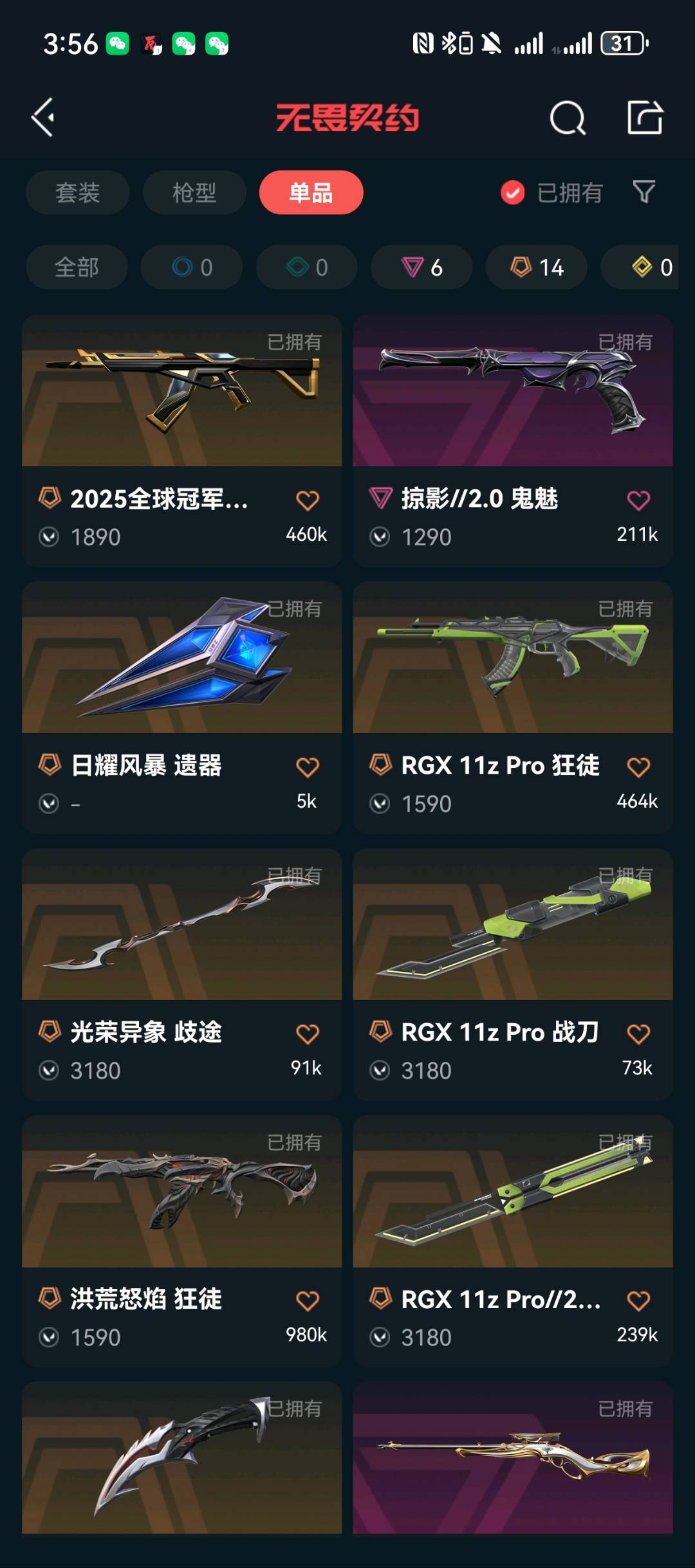Open the search magnifier icon
The height and width of the screenshot is (1568, 695).
568,118
